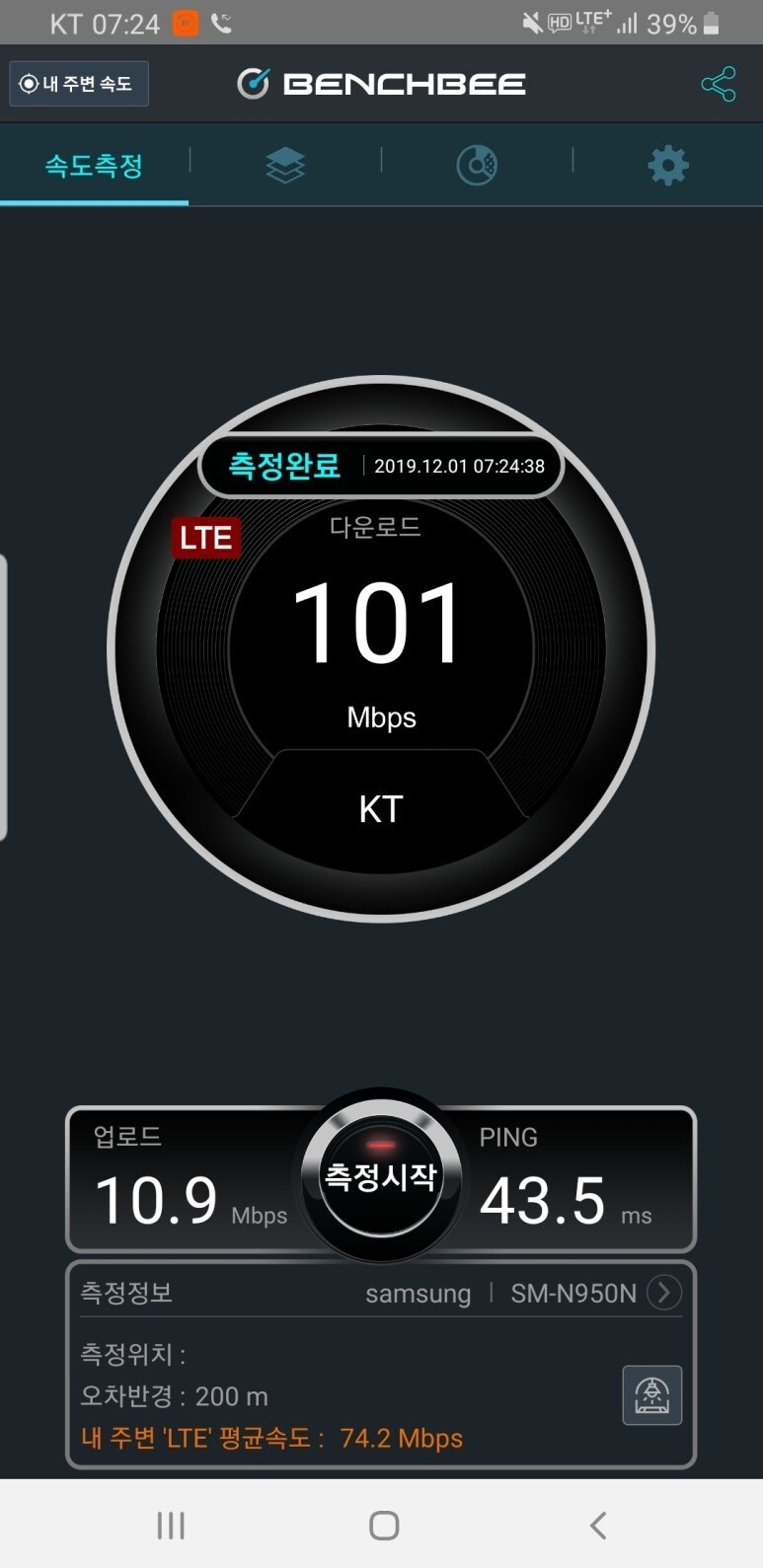The image size is (763, 1568).
Task: Tap the 내 주변 속도 button
Action: pos(78,83)
